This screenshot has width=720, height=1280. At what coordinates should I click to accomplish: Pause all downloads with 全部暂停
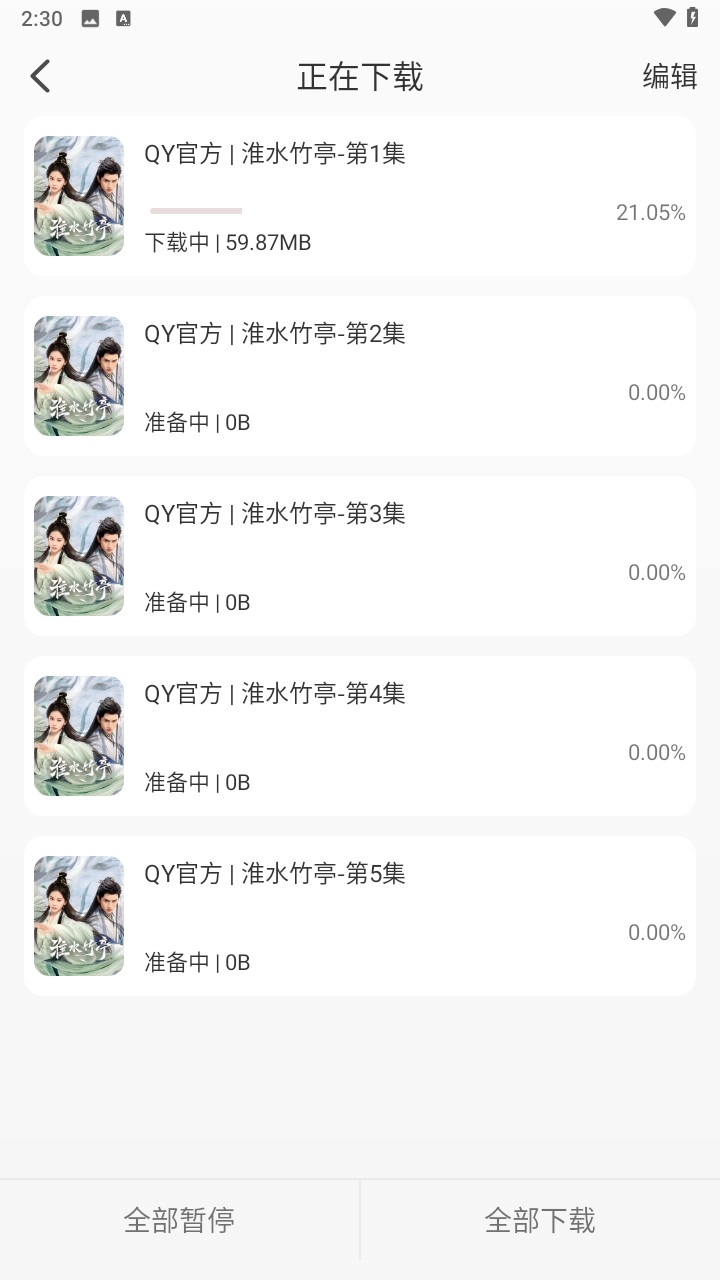(x=180, y=1220)
